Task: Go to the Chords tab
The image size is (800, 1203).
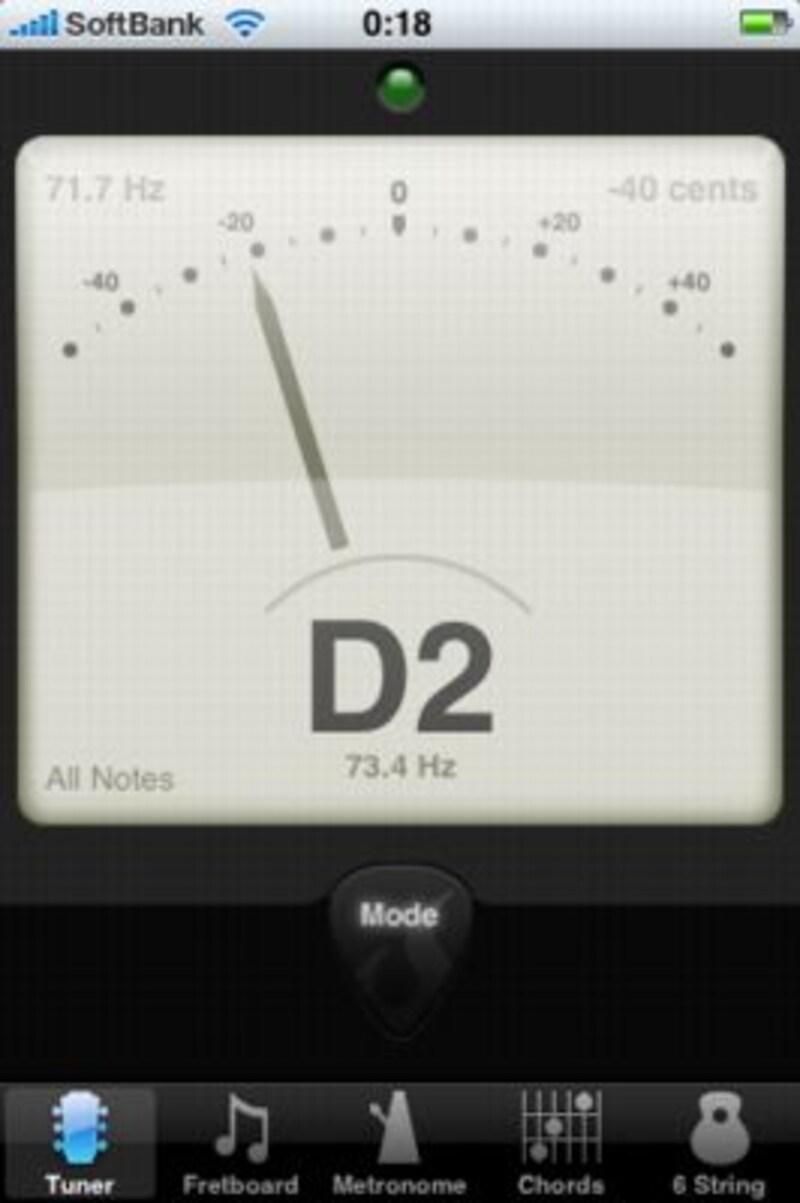Action: [x=560, y=1143]
